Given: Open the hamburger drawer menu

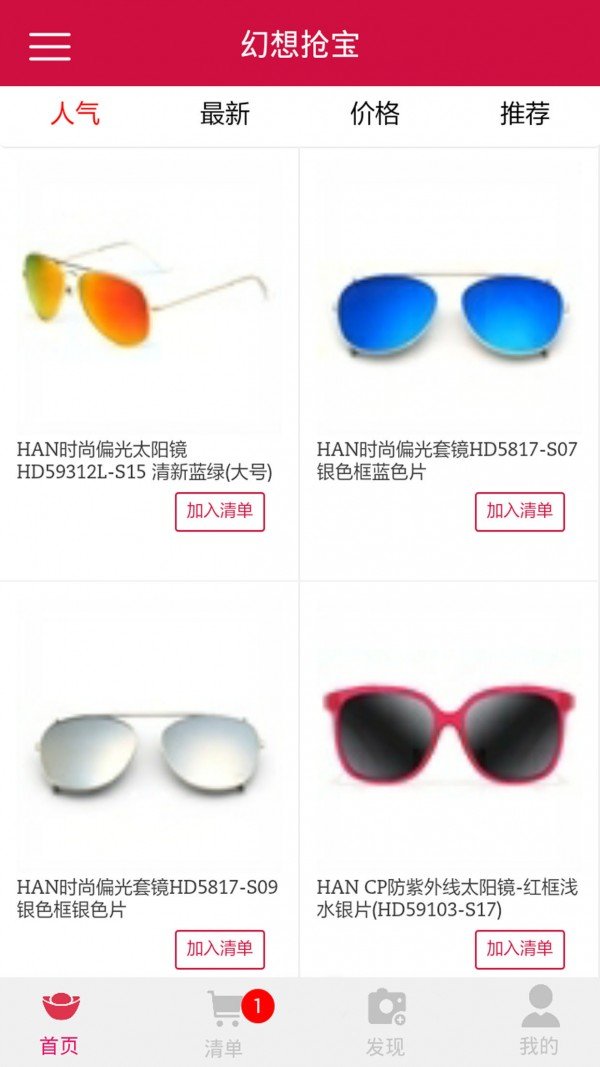Looking at the screenshot, I should pyautogui.click(x=50, y=45).
